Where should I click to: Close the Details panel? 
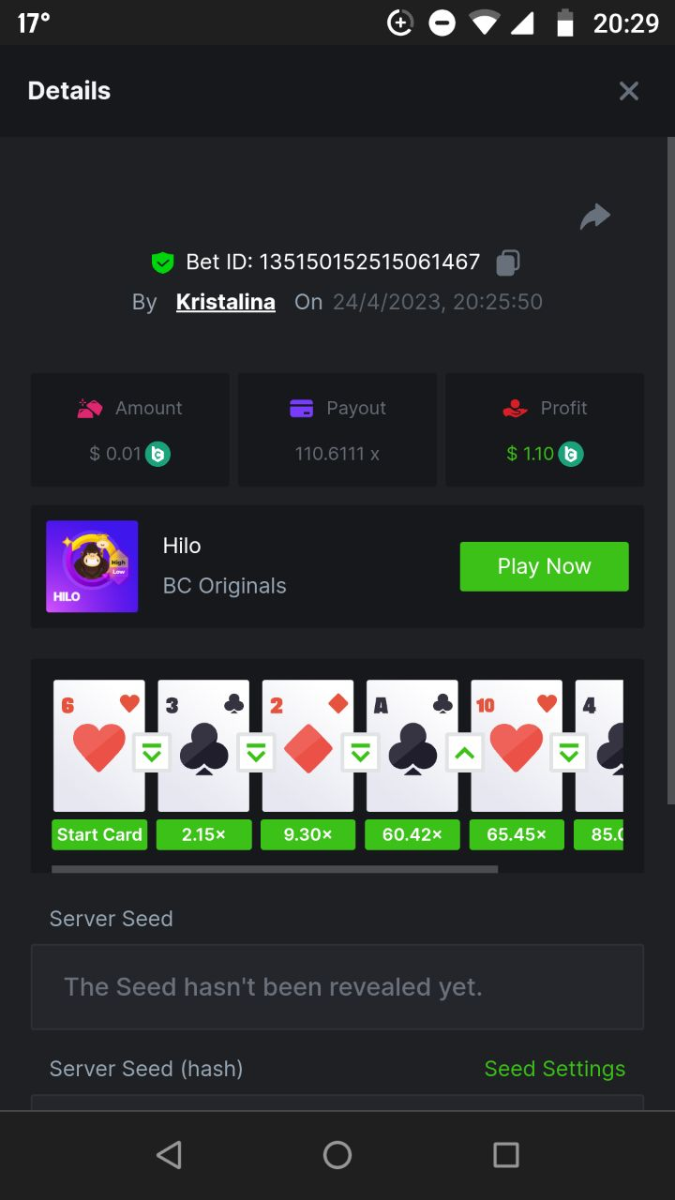click(628, 91)
